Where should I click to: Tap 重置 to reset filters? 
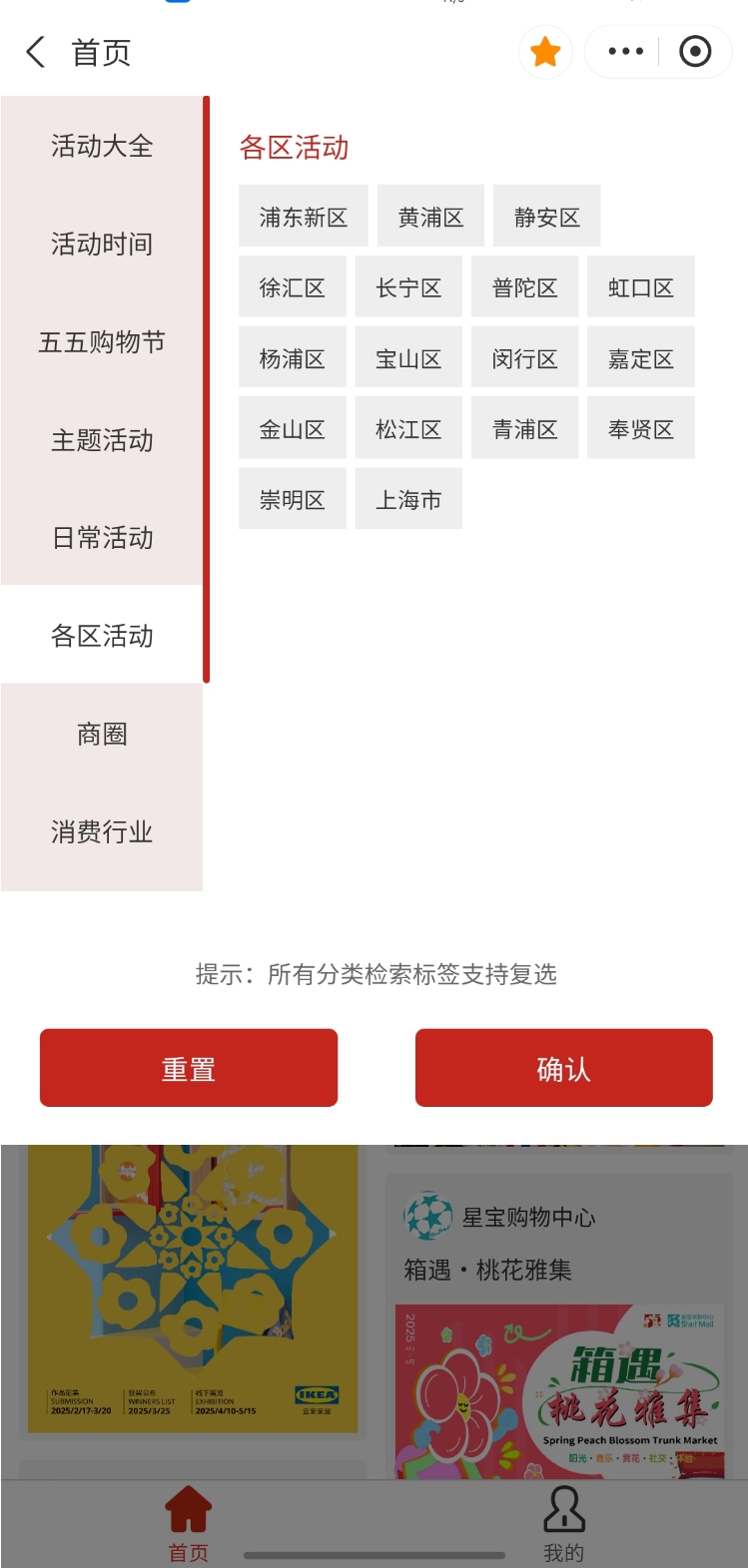189,1069
